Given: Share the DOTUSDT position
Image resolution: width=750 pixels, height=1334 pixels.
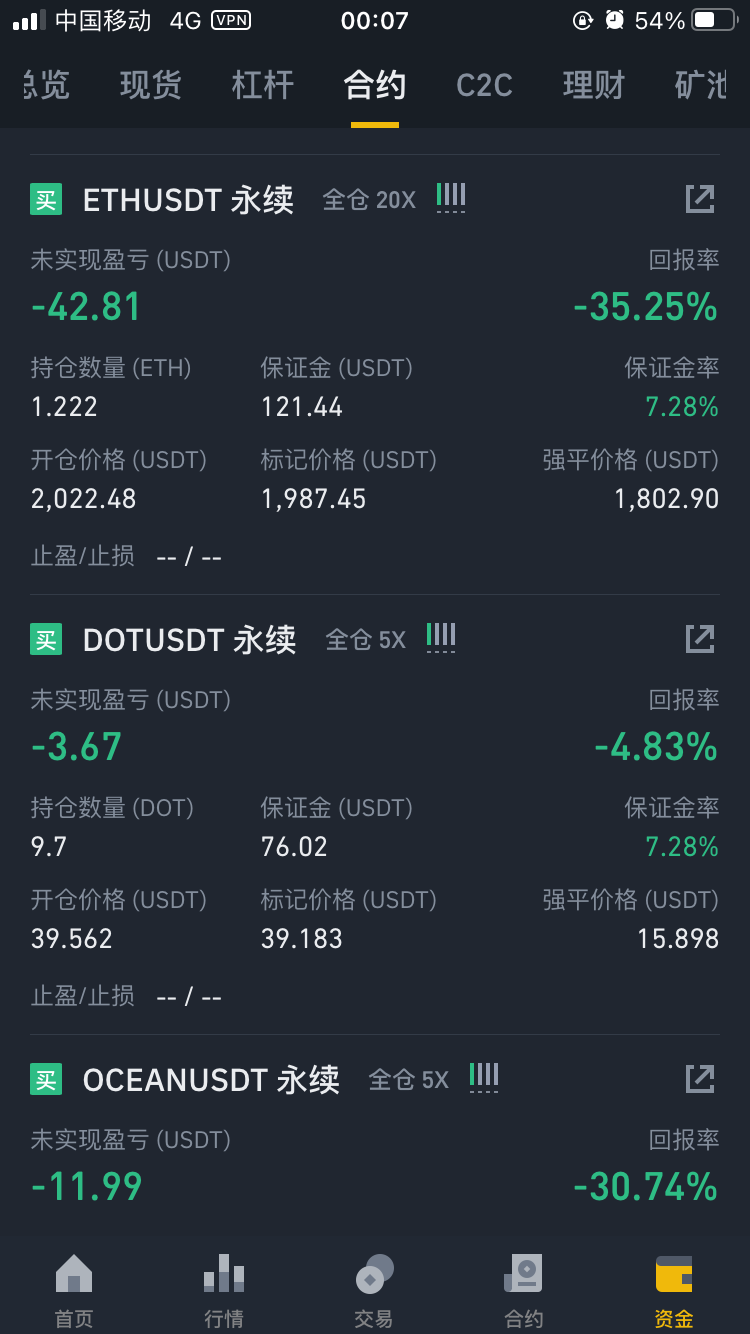Looking at the screenshot, I should [700, 639].
